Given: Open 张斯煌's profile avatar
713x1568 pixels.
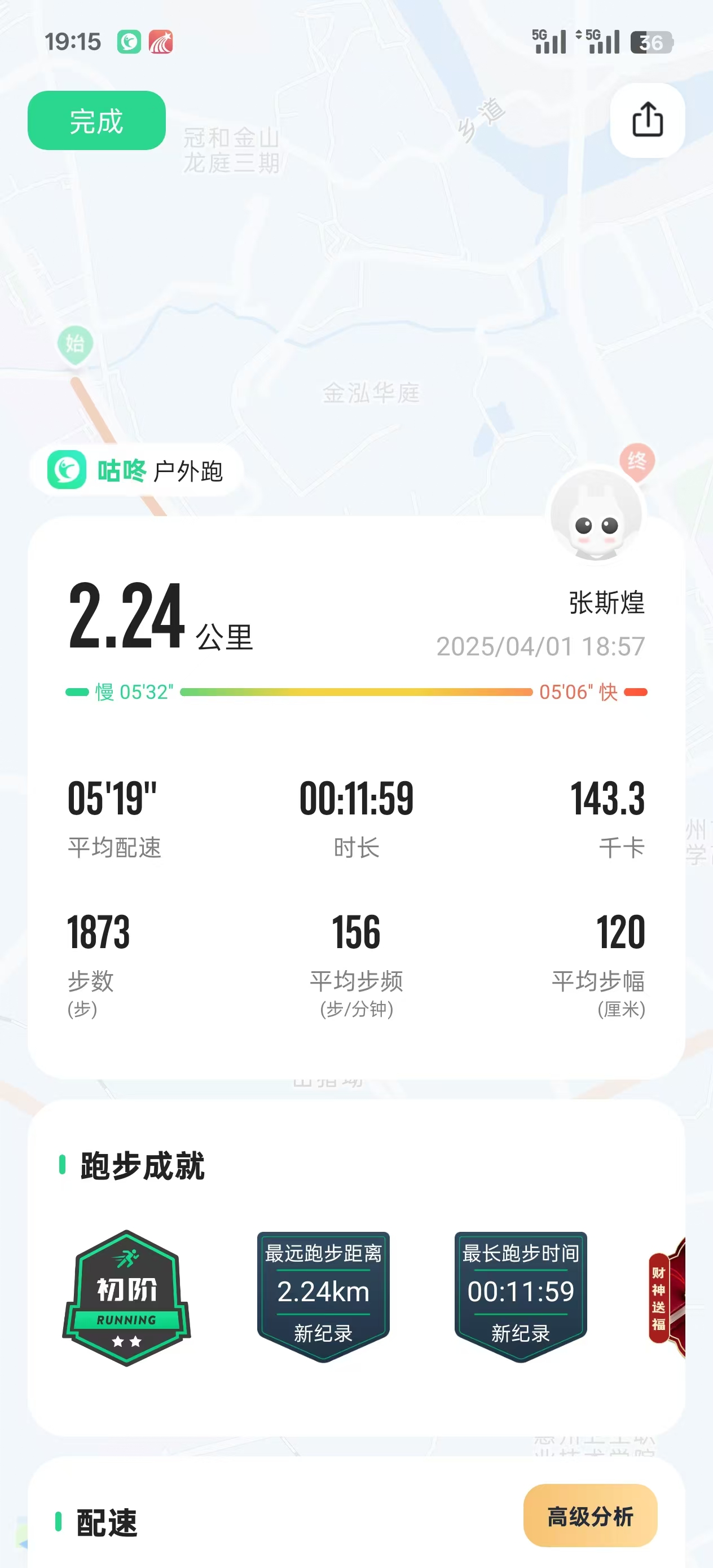Looking at the screenshot, I should 596,516.
